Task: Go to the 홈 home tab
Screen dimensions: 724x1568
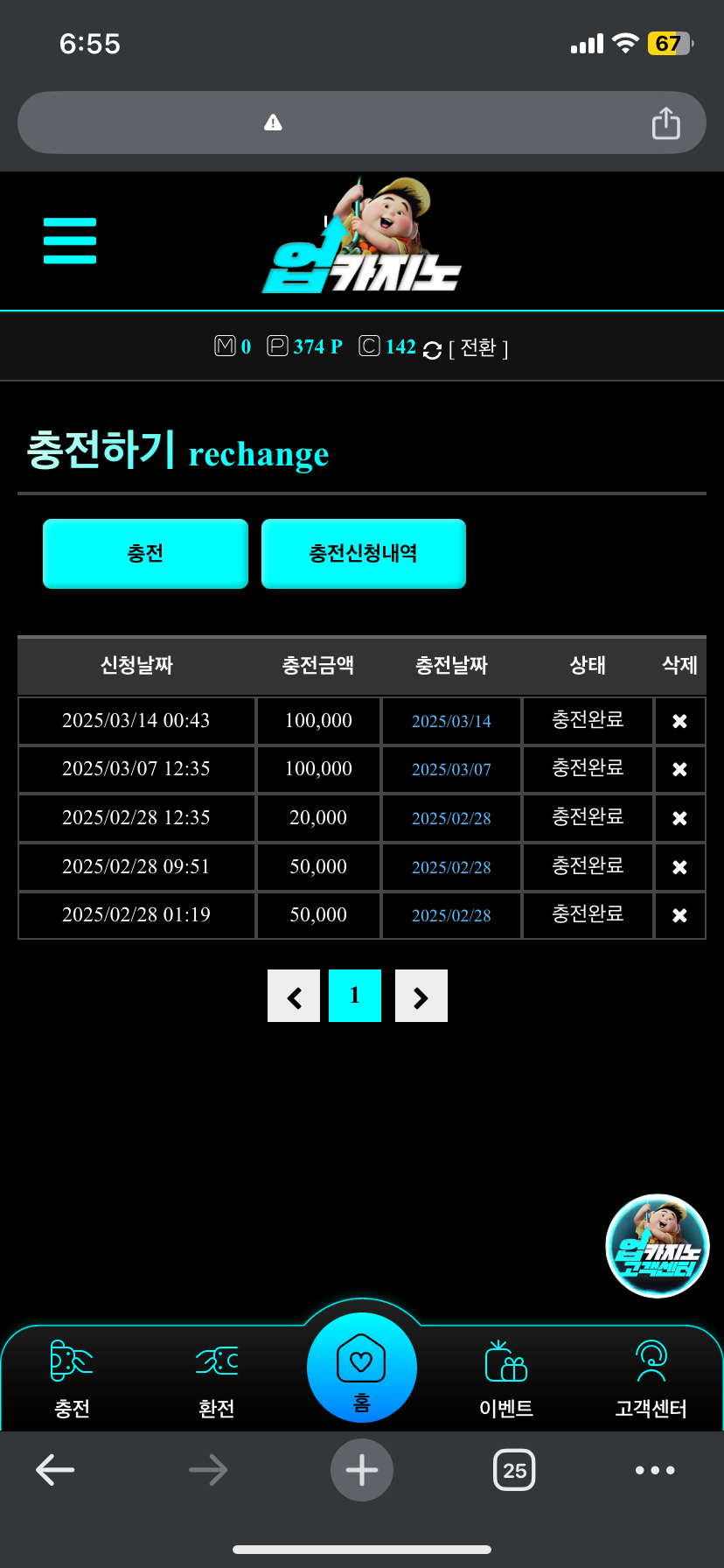Action: coord(362,1368)
